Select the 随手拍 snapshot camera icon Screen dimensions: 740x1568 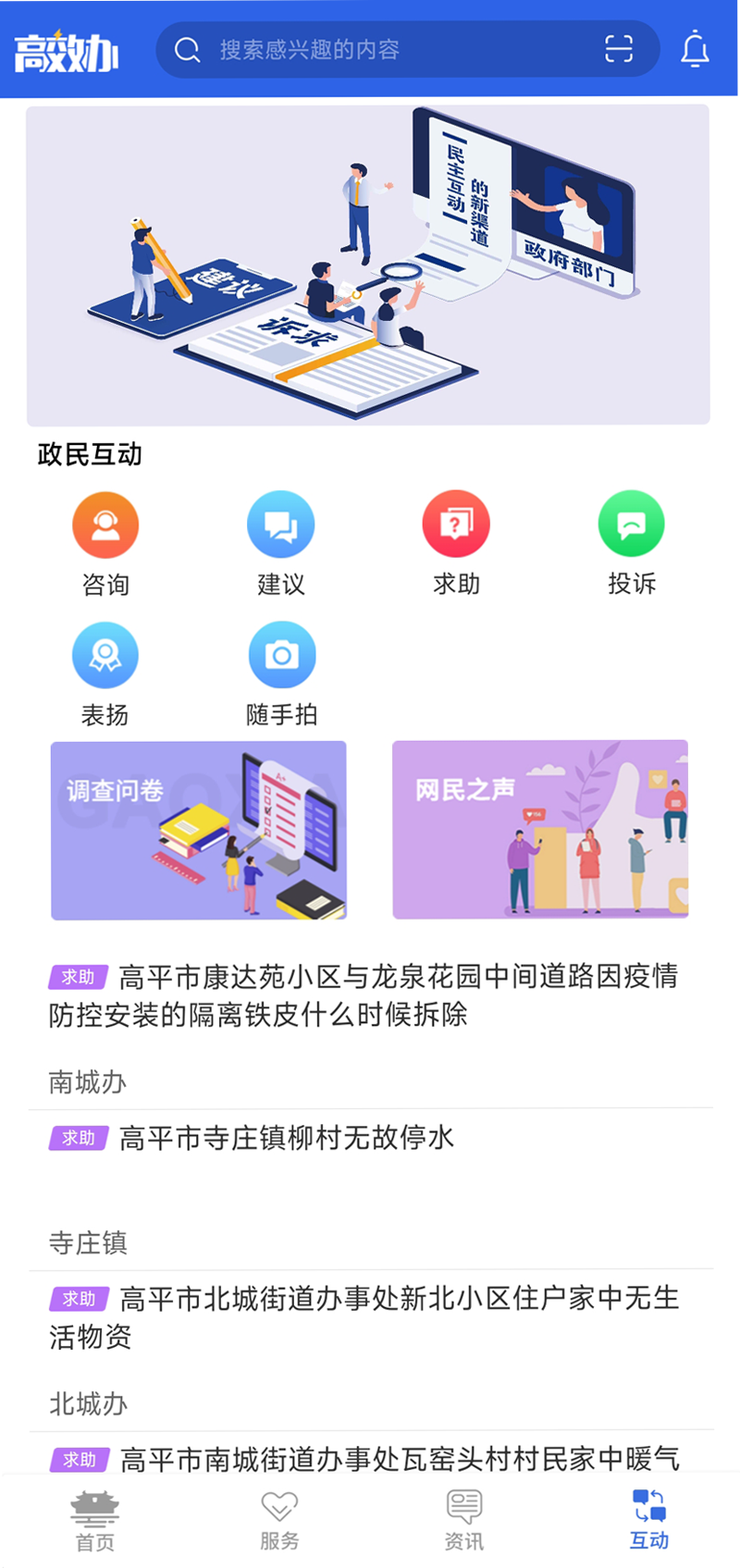281,654
